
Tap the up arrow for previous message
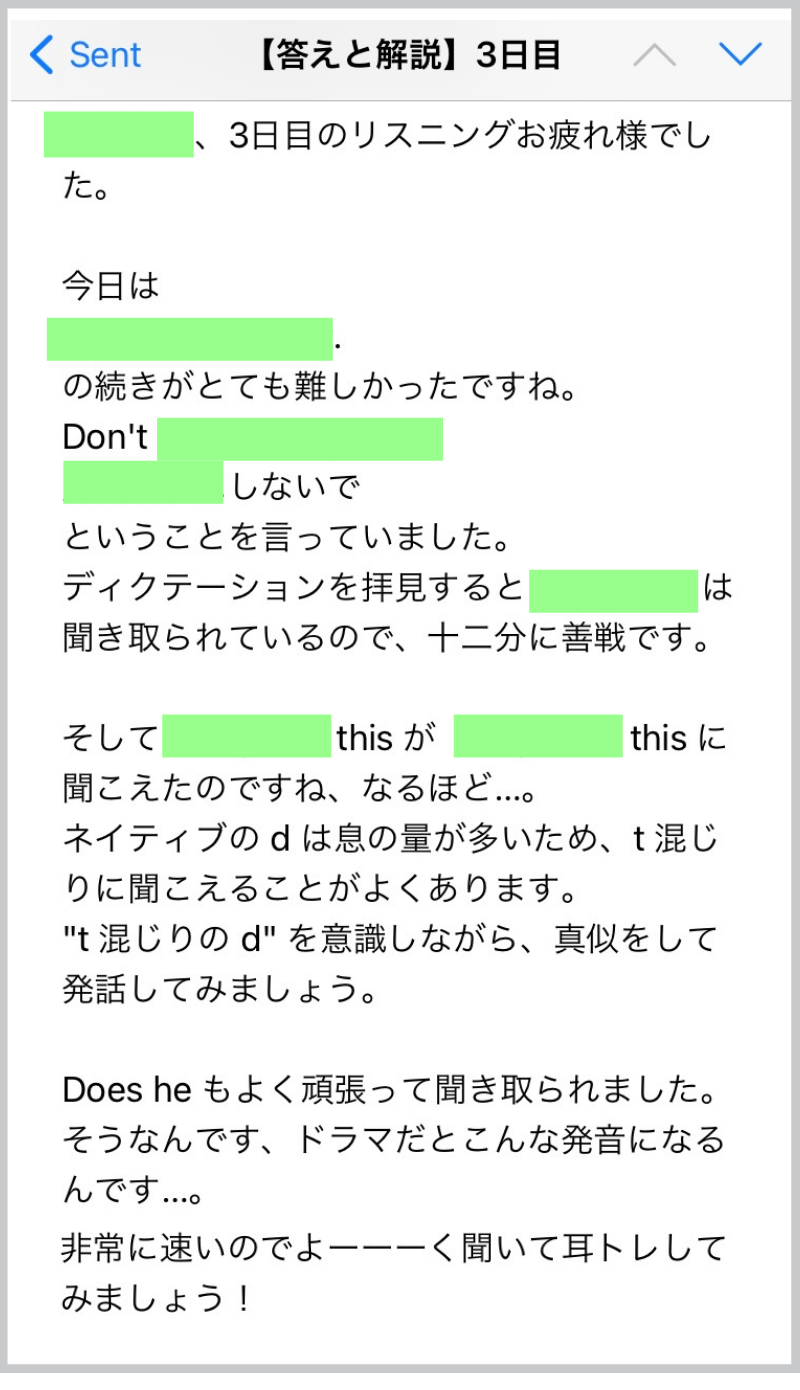pos(654,54)
